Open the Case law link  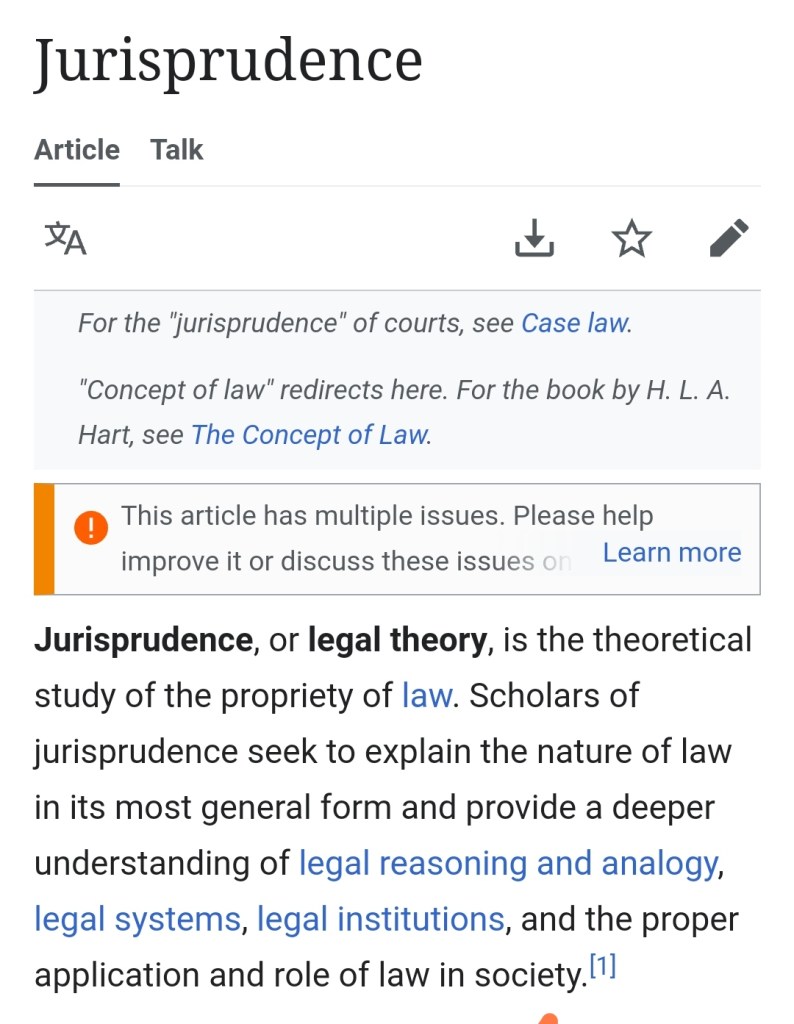click(575, 323)
